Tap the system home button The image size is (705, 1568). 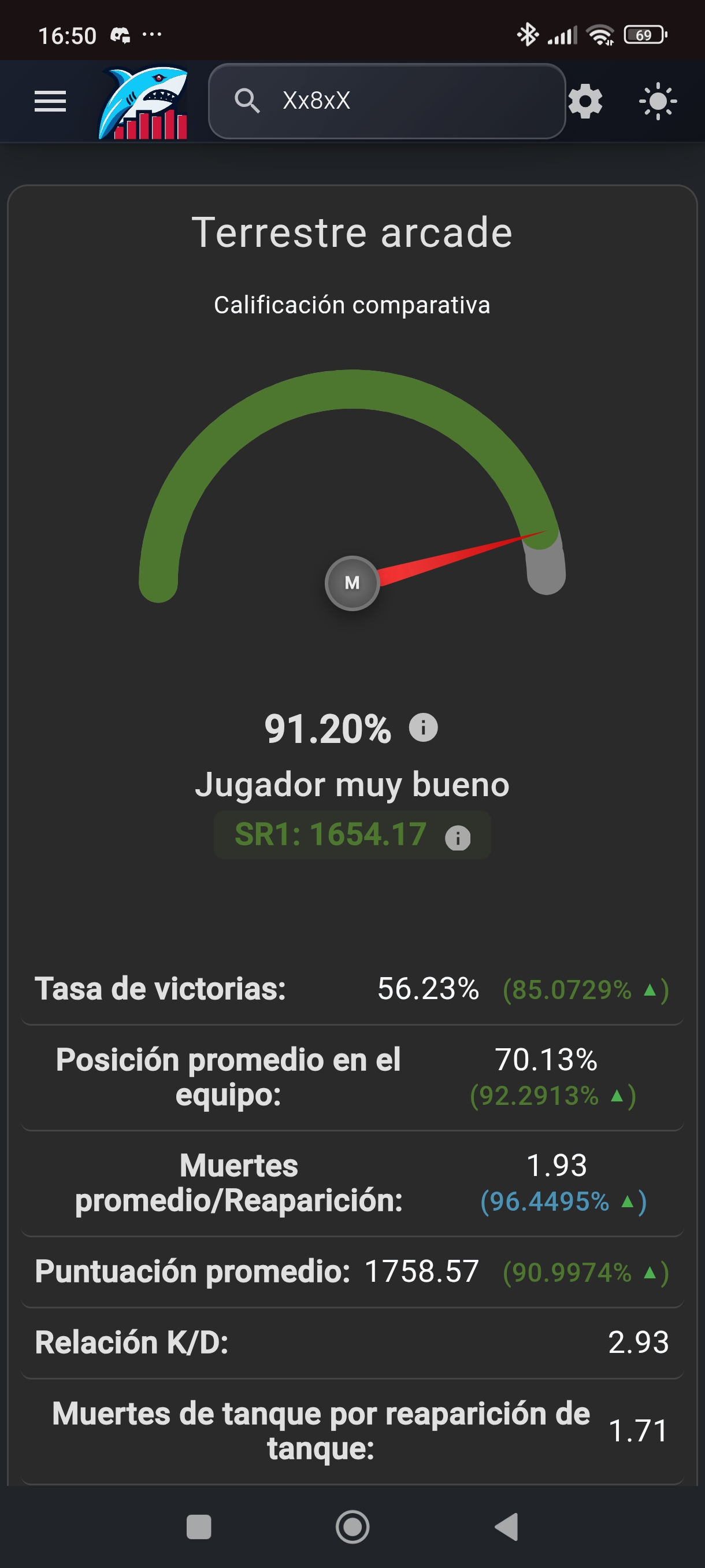[352, 1526]
